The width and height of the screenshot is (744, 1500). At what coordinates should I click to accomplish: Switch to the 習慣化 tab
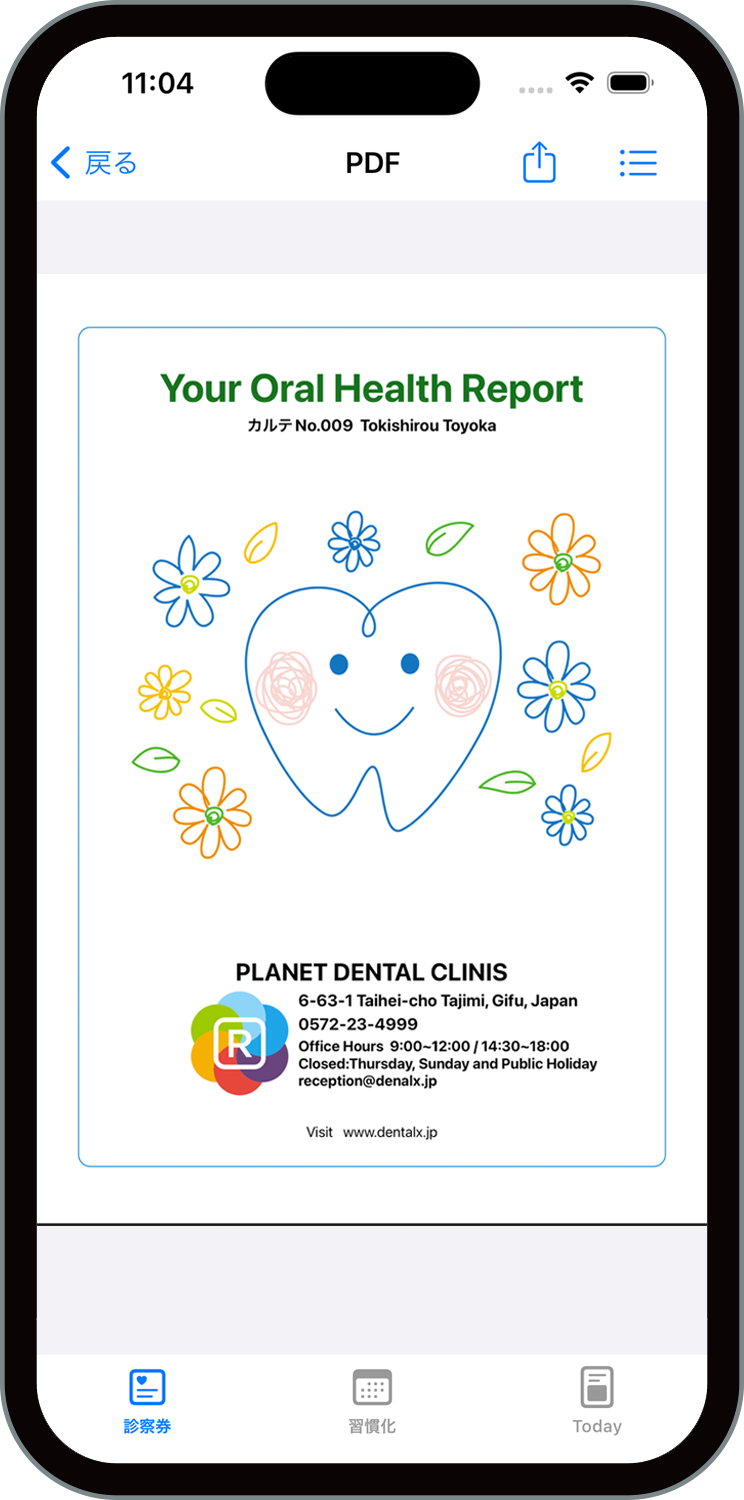tap(372, 1401)
